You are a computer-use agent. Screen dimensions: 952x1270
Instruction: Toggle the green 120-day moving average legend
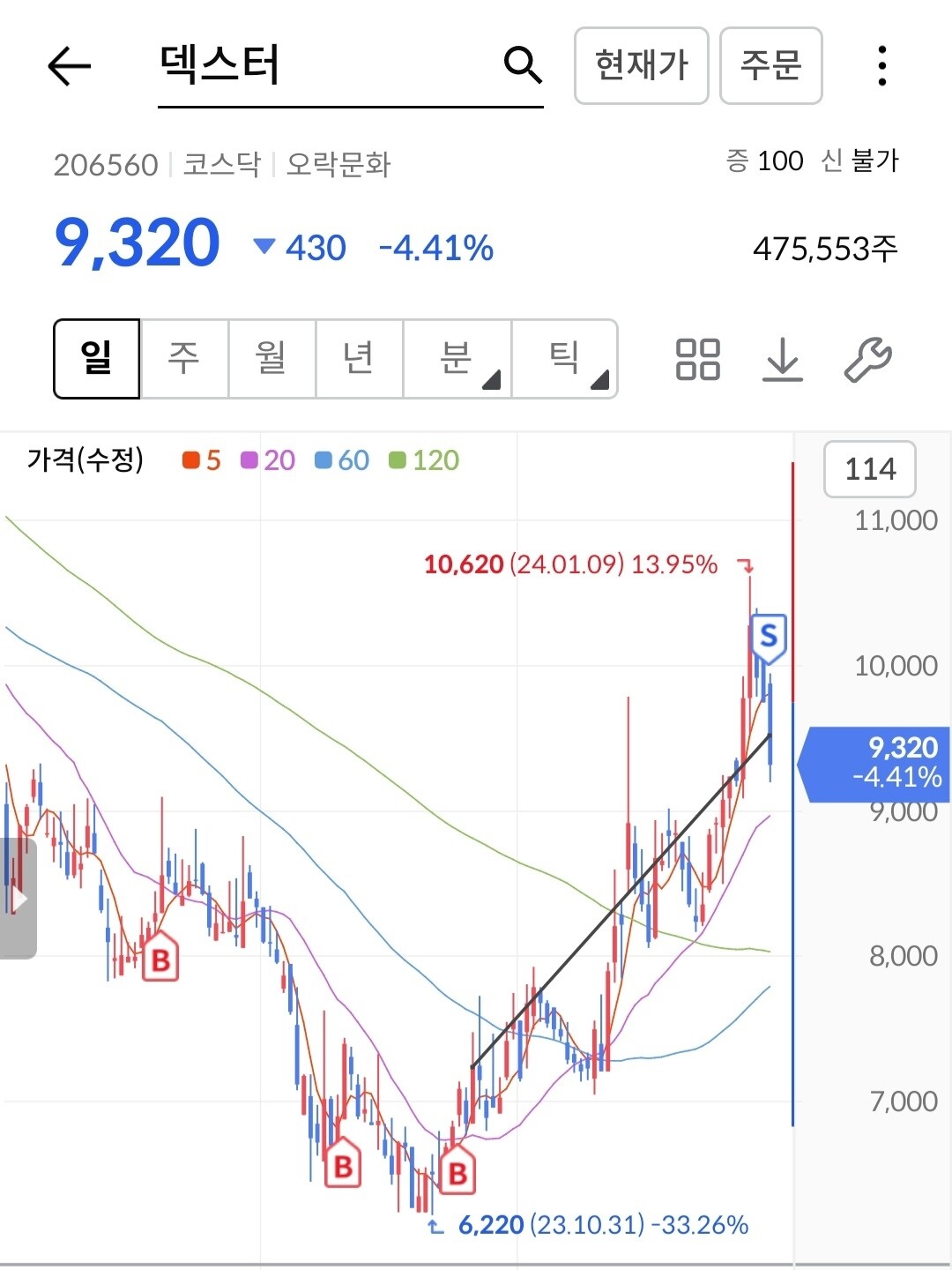click(x=423, y=459)
